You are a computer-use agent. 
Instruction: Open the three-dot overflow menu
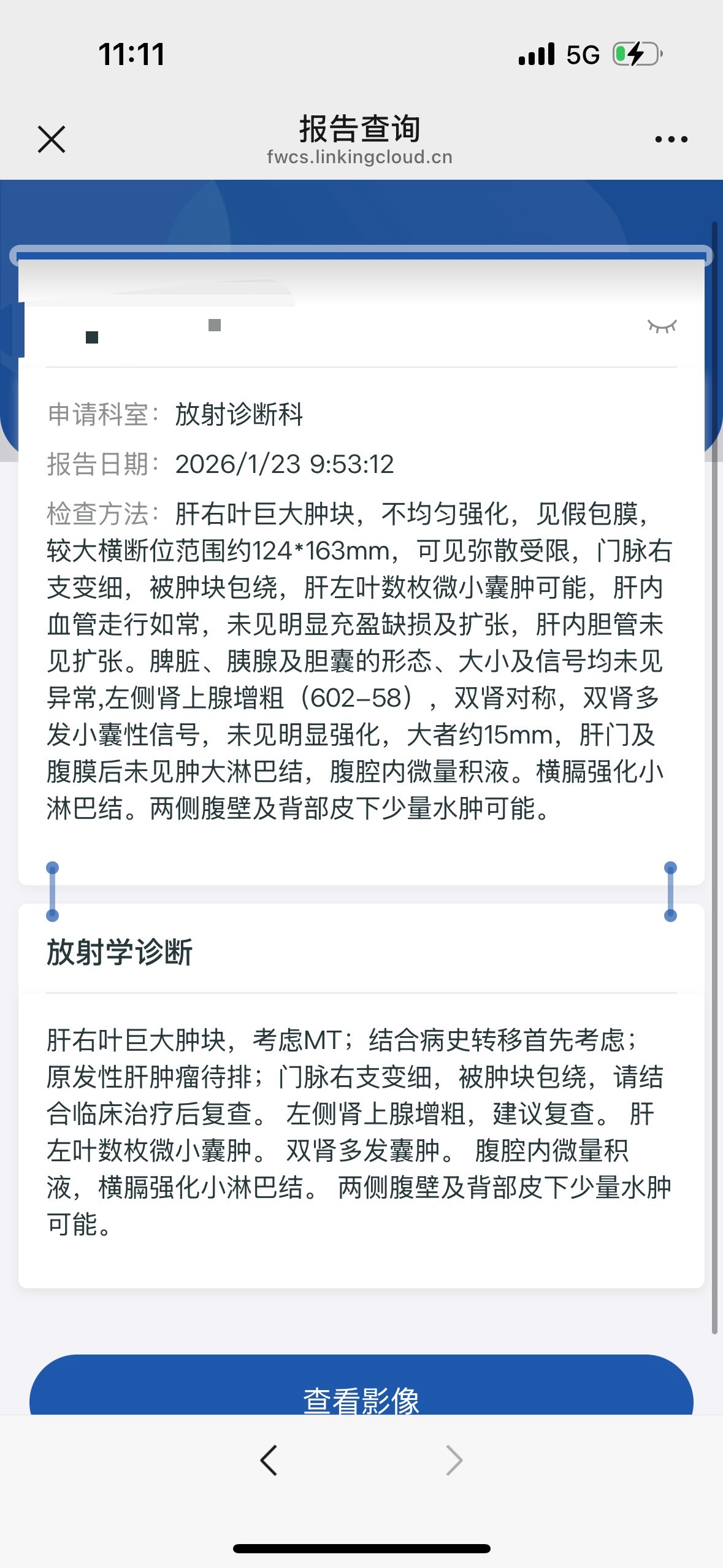671,140
